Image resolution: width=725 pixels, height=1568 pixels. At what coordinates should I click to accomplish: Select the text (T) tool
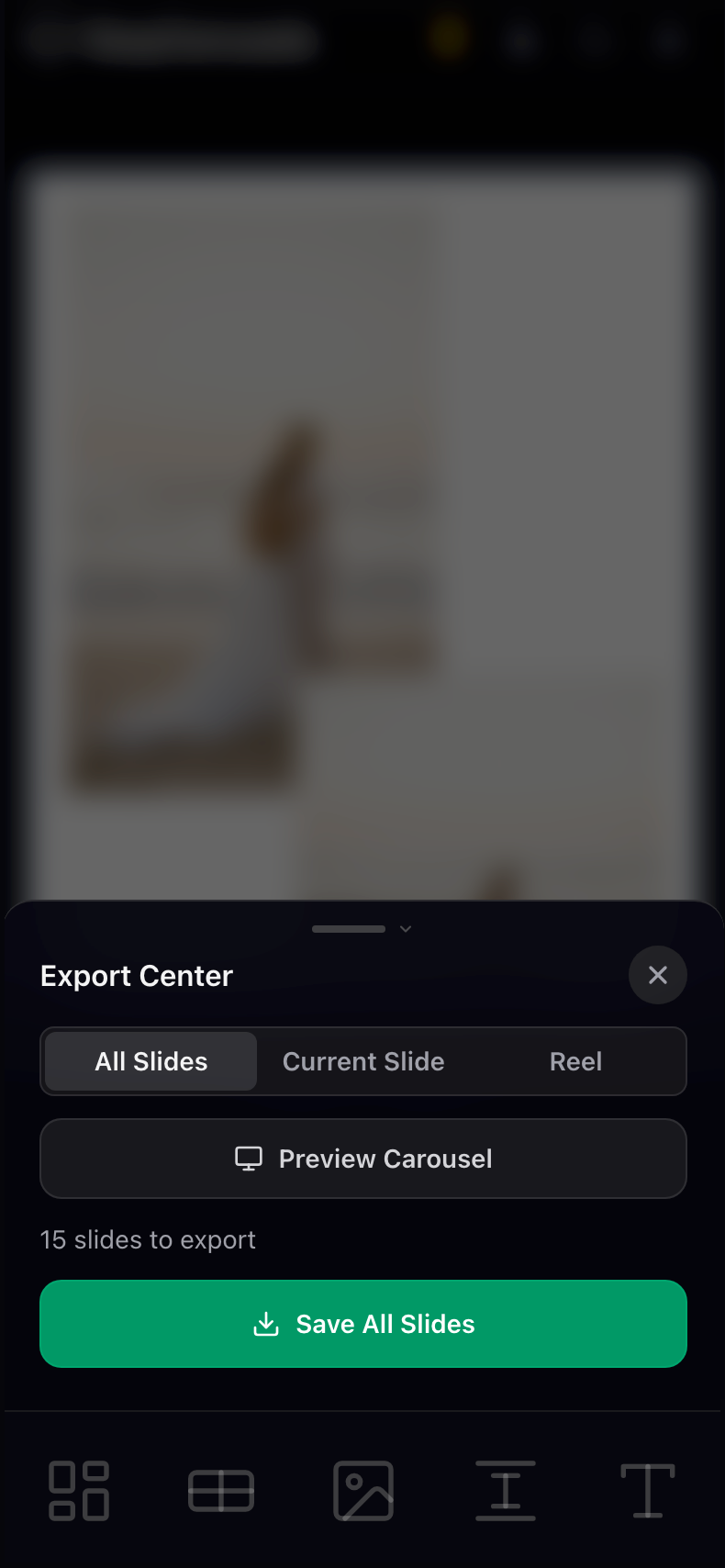pyautogui.click(x=647, y=1491)
